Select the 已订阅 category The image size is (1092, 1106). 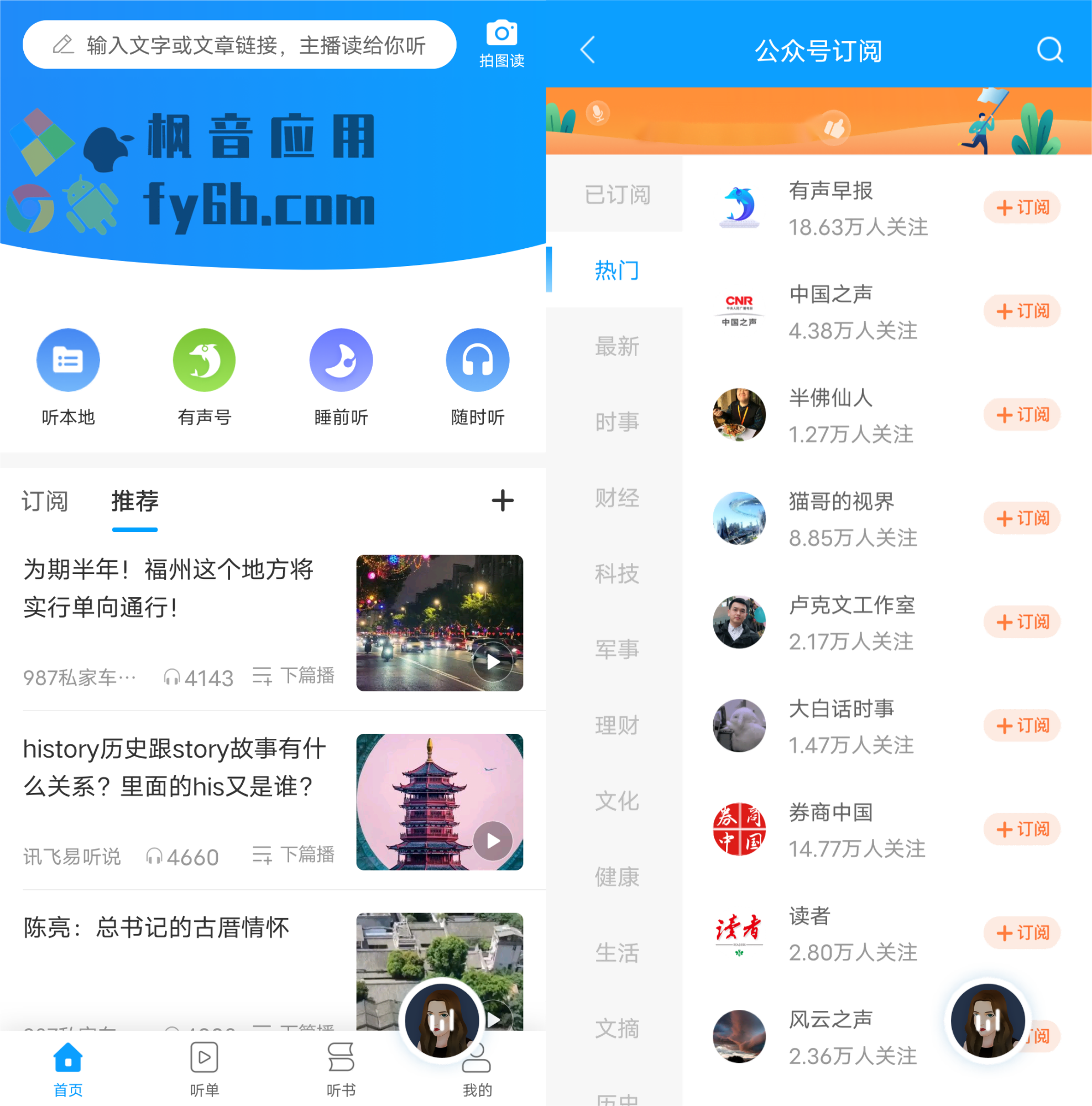click(616, 195)
